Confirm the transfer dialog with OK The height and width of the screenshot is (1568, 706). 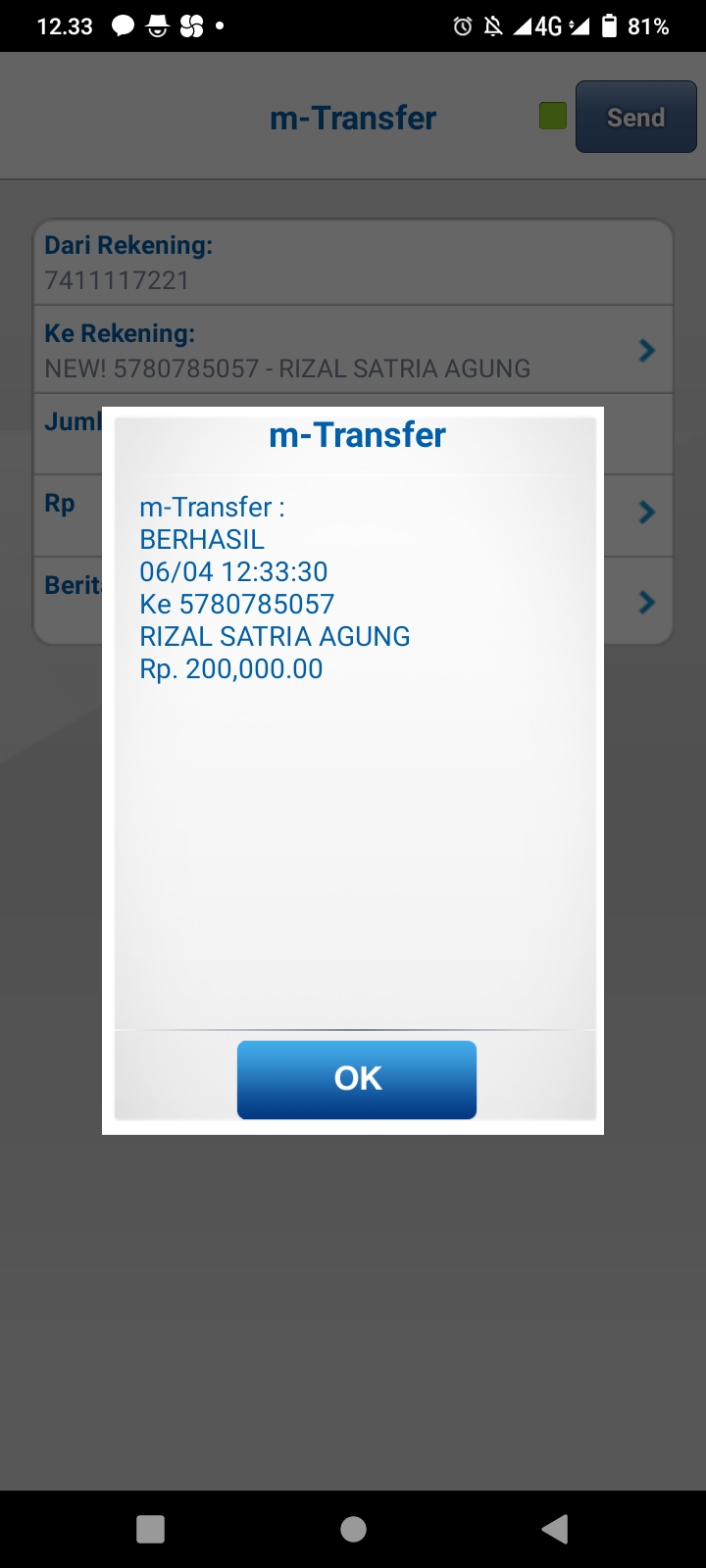pos(357,1079)
